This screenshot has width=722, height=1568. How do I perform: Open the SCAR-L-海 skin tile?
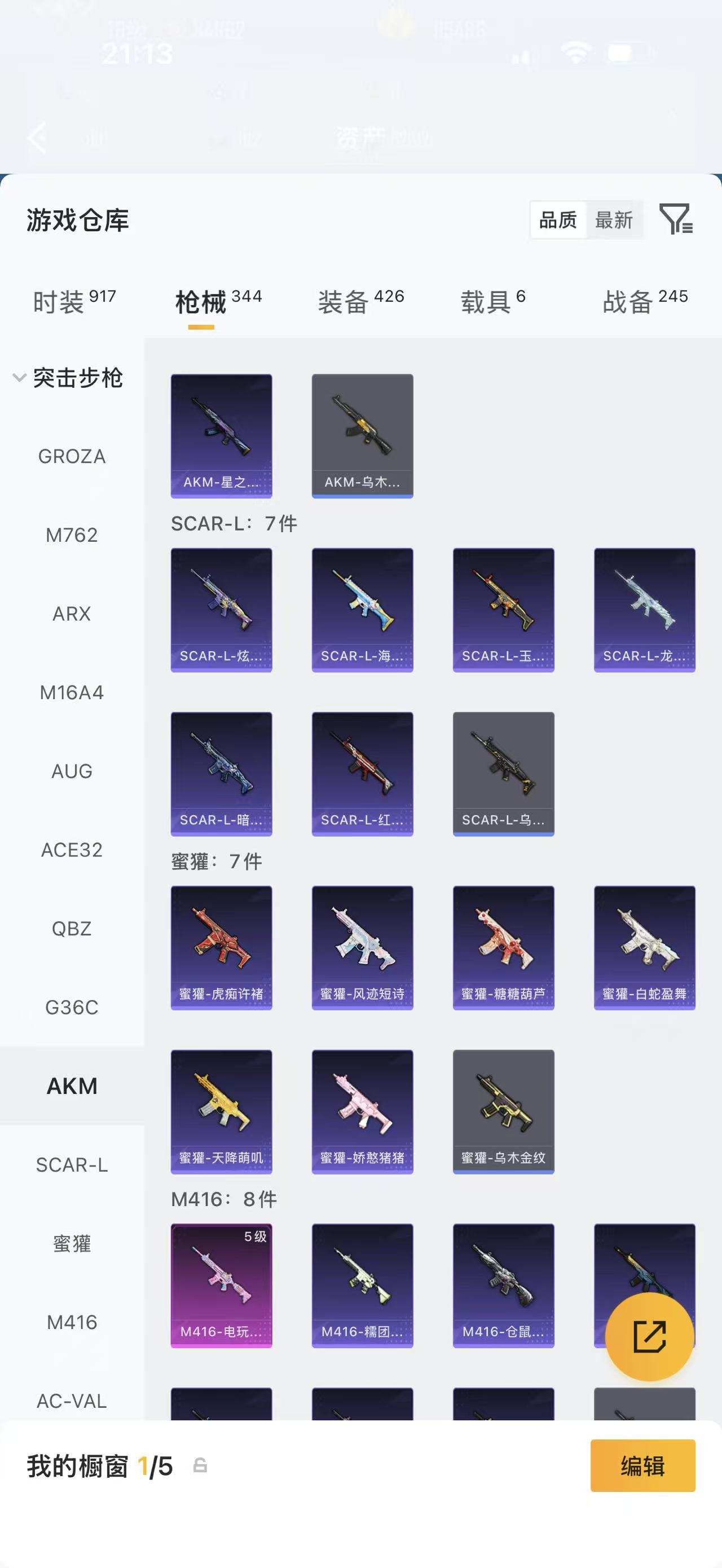click(362, 610)
